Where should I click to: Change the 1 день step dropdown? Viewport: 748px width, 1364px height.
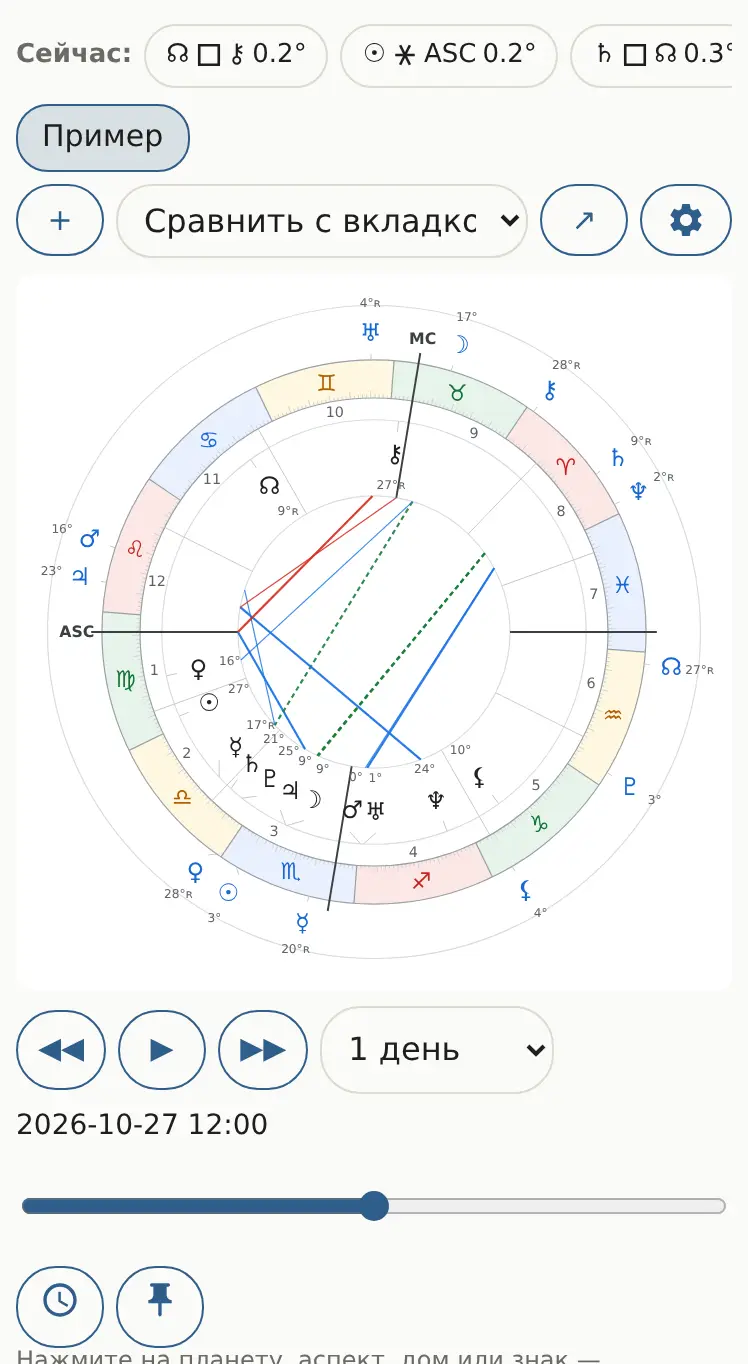click(437, 1050)
